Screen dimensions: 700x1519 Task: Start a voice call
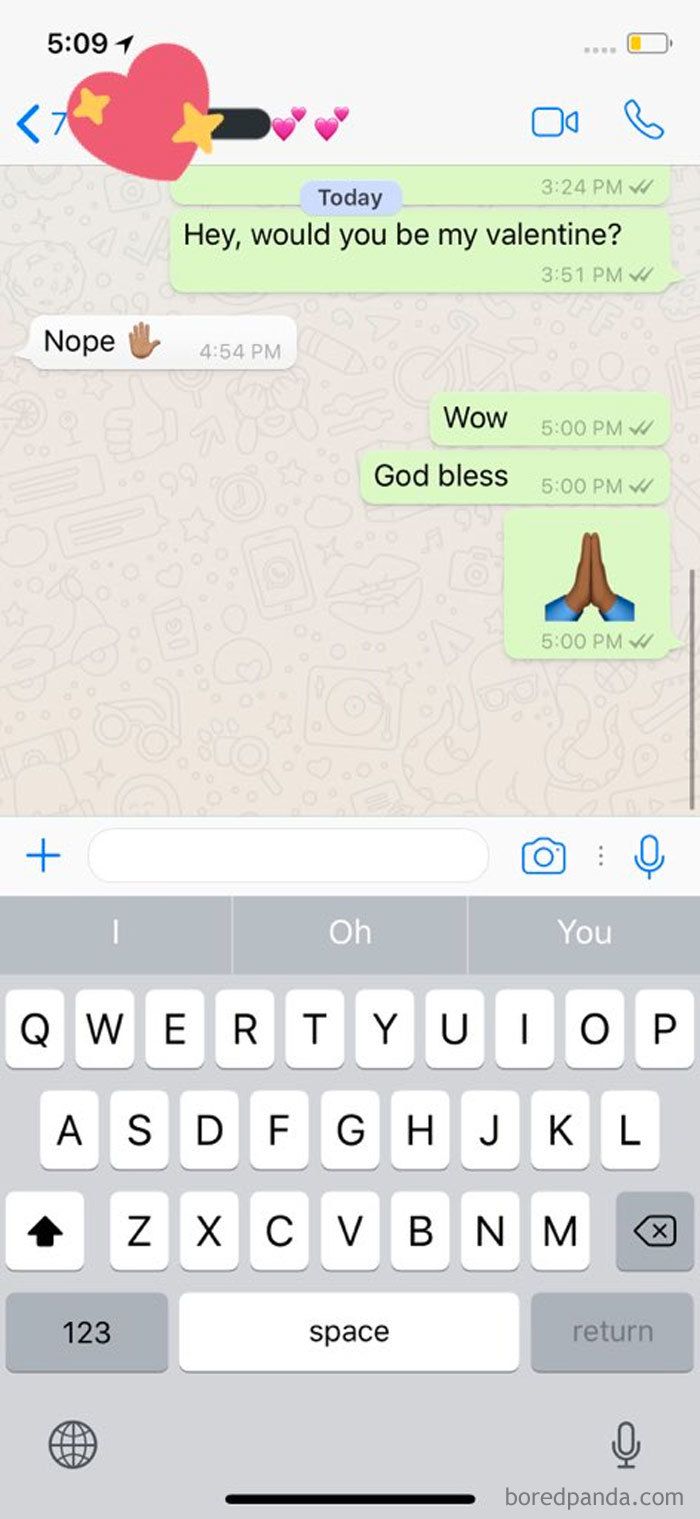643,120
